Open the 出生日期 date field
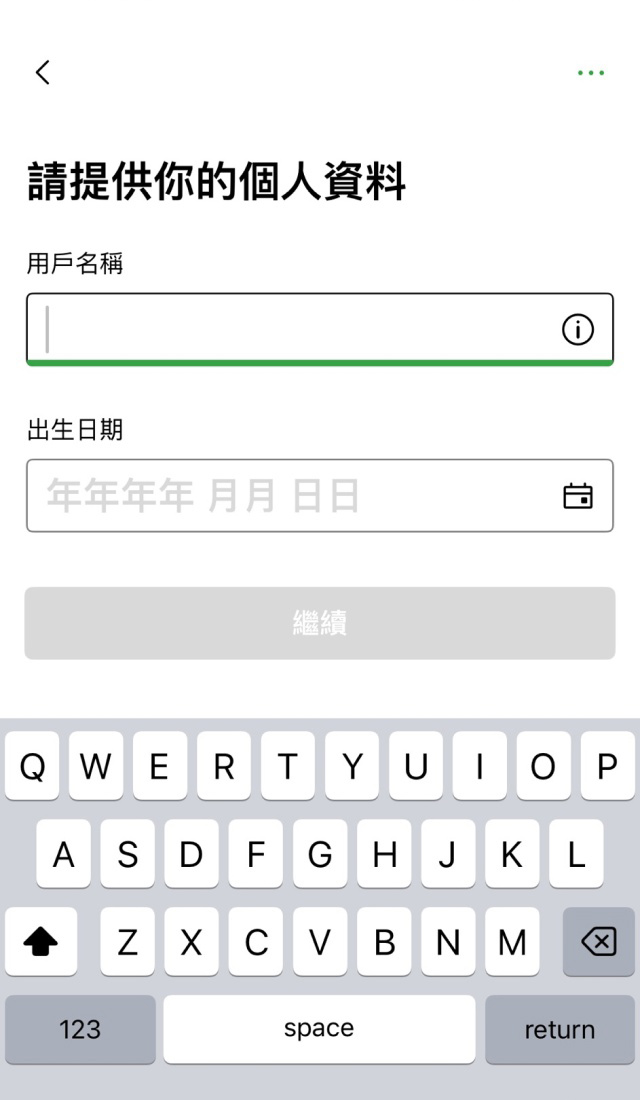 290,496
